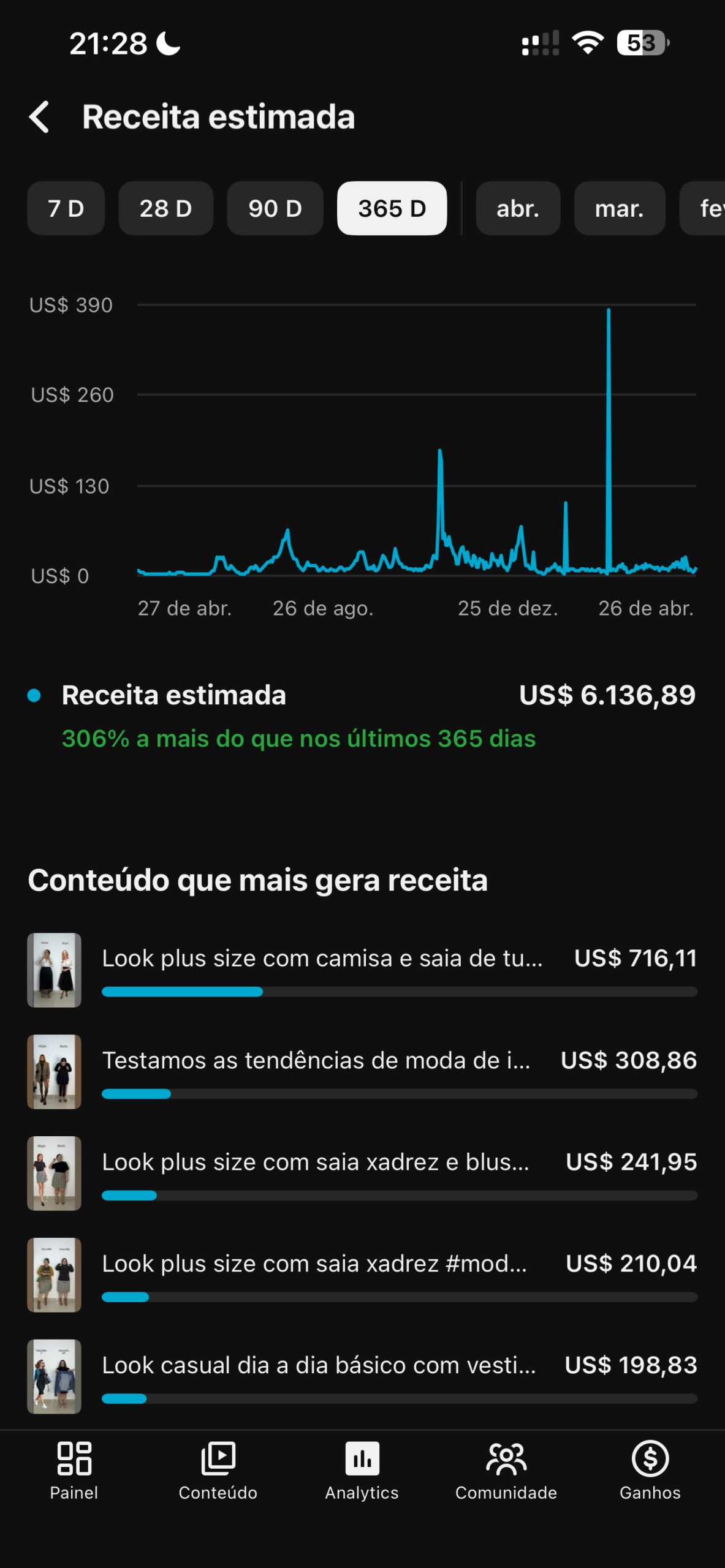Switch to the 28 D range
This screenshot has width=725, height=1568.
tap(165, 209)
